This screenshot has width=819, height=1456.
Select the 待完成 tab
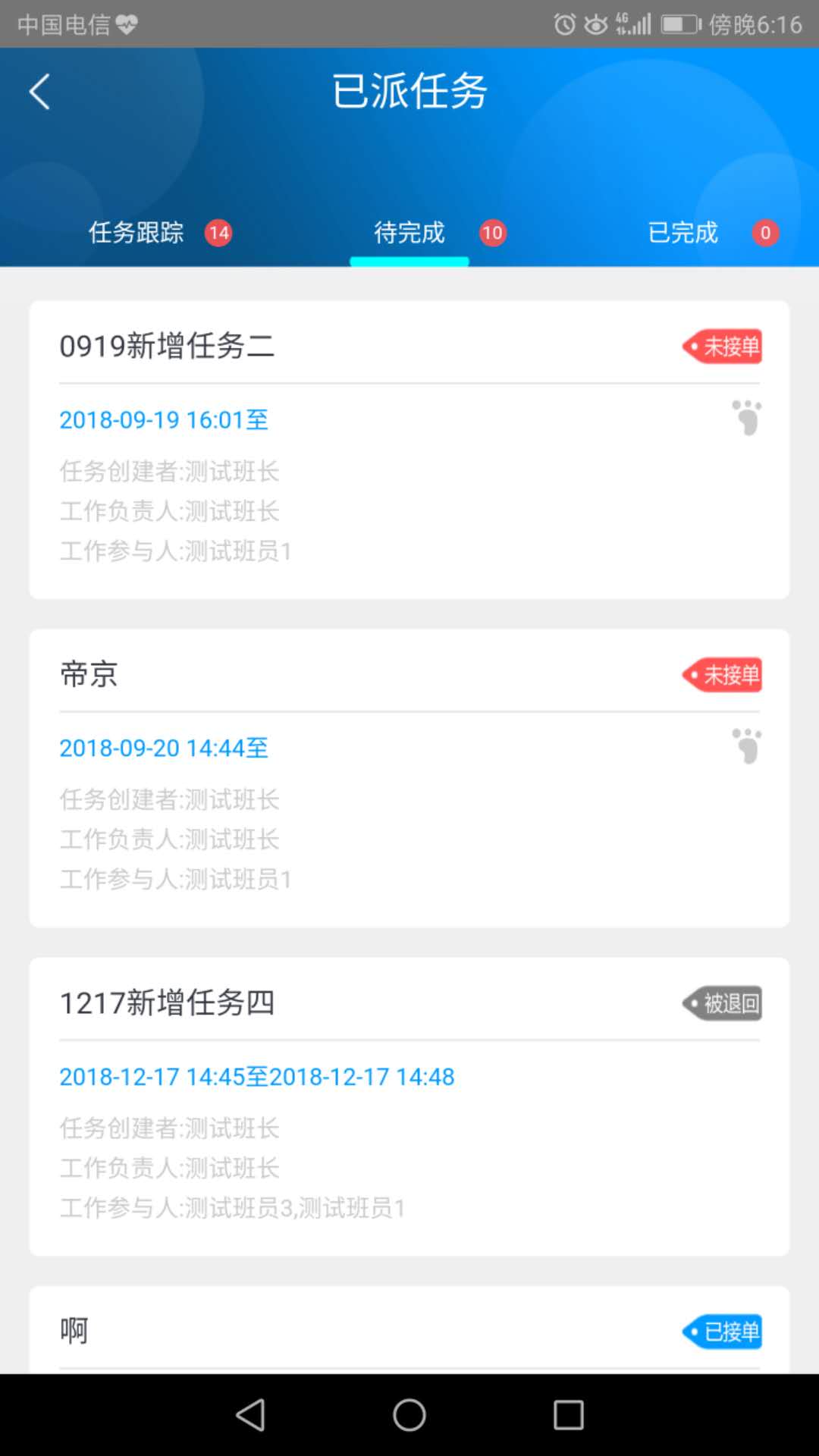(x=409, y=232)
